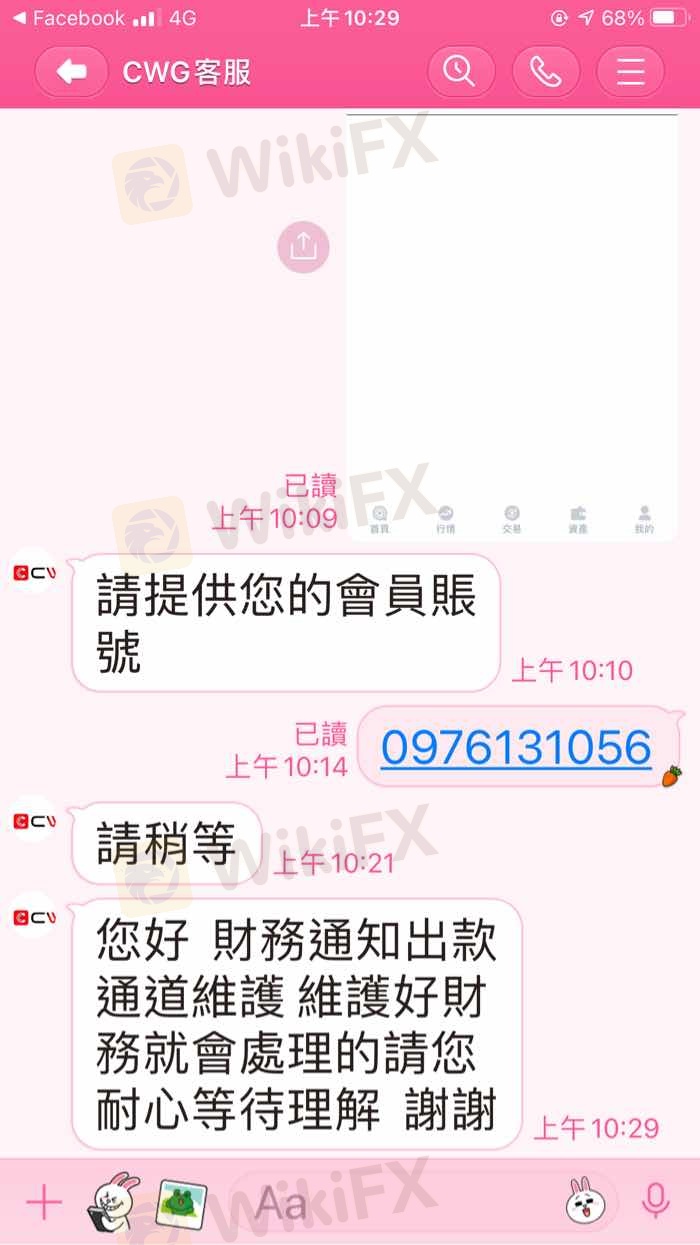Go back from the CWG客服 chat
Screen dimensions: 700x1245
71,72
